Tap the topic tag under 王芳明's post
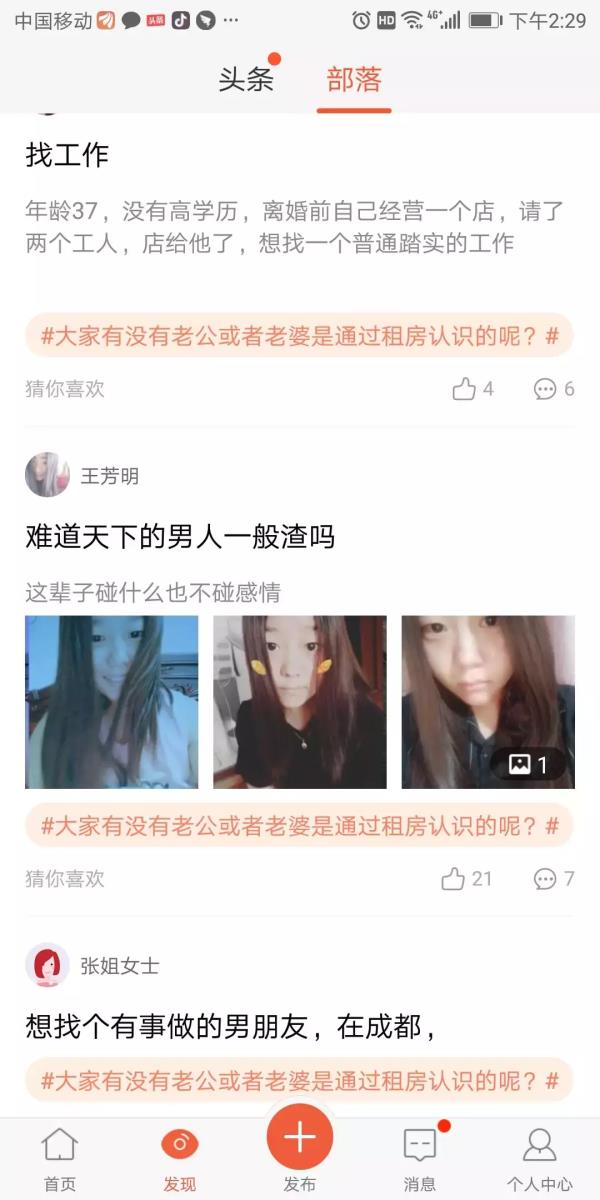Viewport: 600px width, 1200px height. coord(299,825)
